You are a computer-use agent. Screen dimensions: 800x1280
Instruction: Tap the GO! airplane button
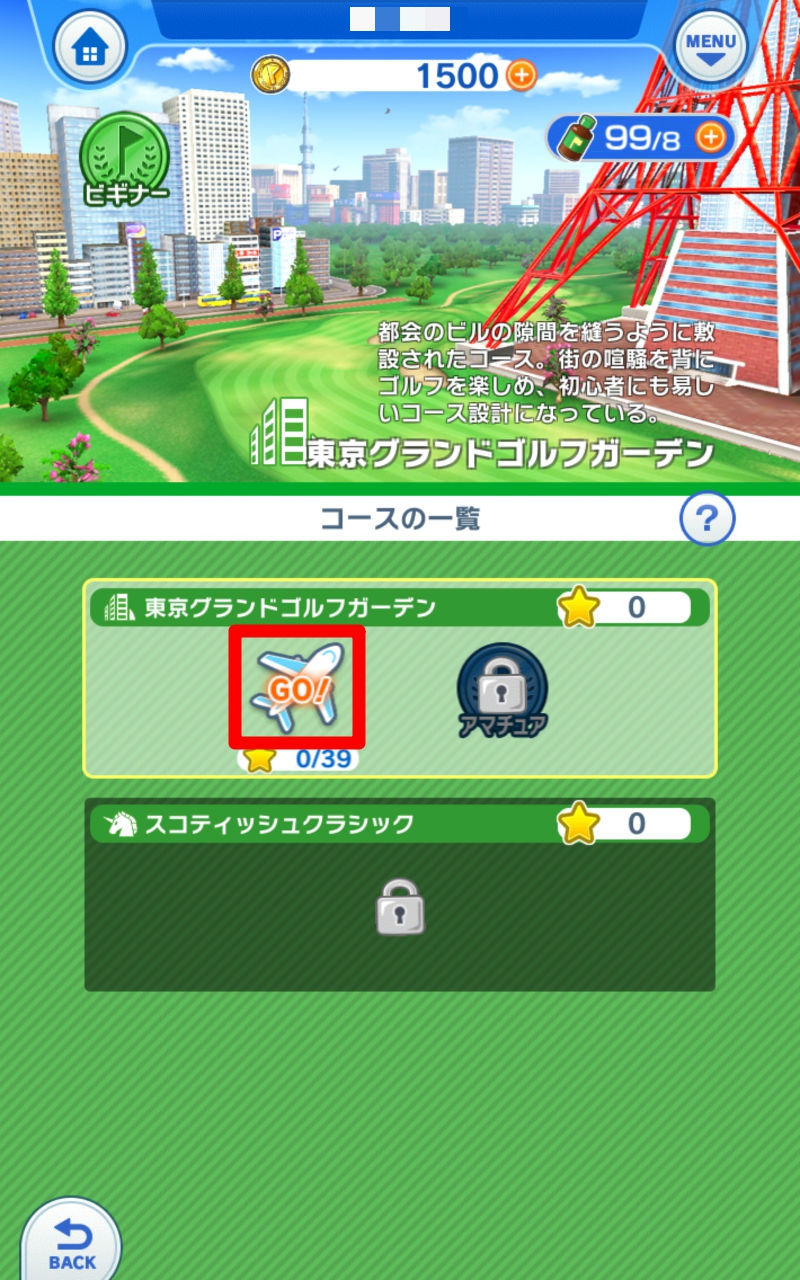click(x=297, y=687)
